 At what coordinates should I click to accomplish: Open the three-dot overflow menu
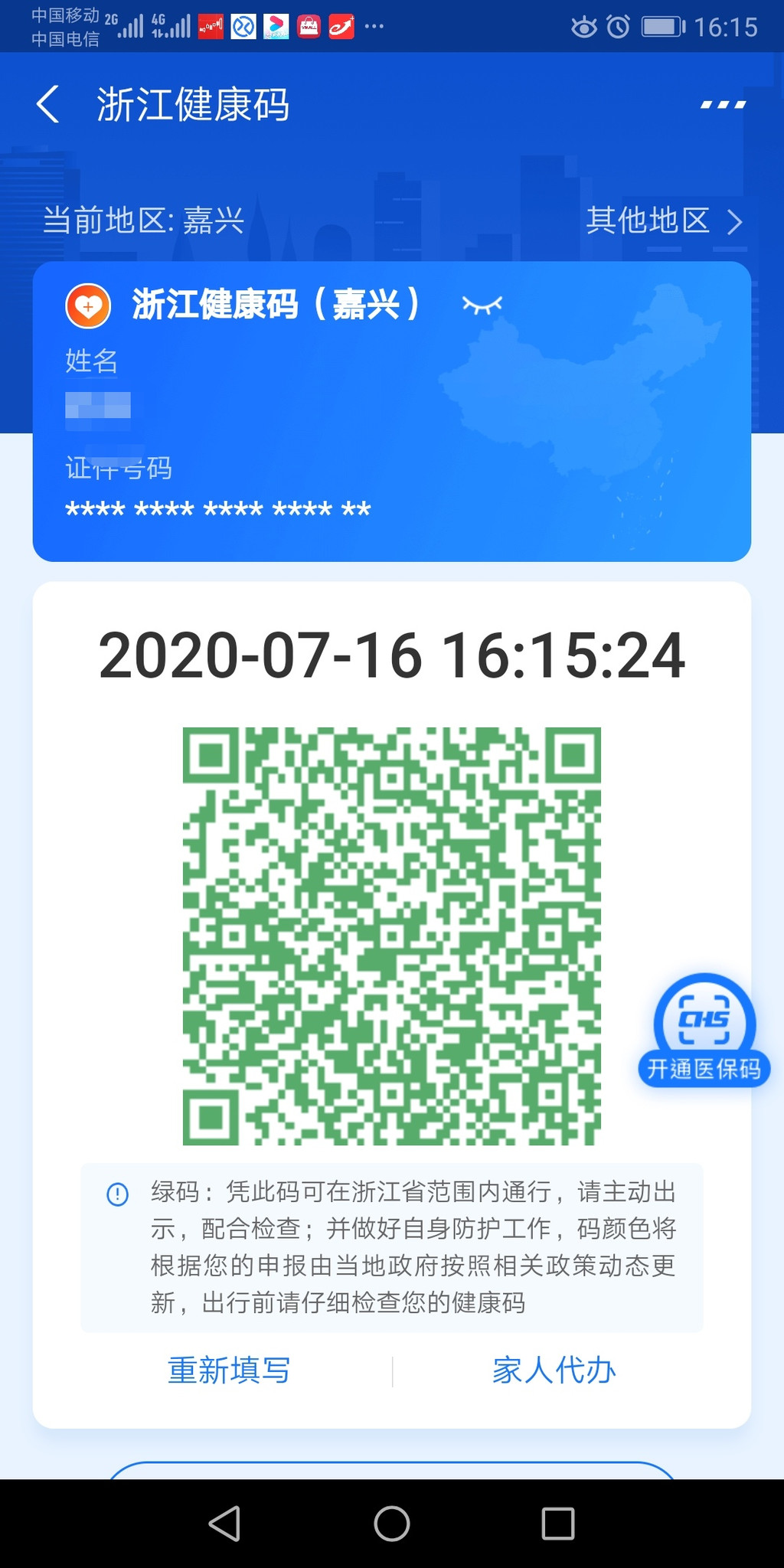[x=723, y=105]
